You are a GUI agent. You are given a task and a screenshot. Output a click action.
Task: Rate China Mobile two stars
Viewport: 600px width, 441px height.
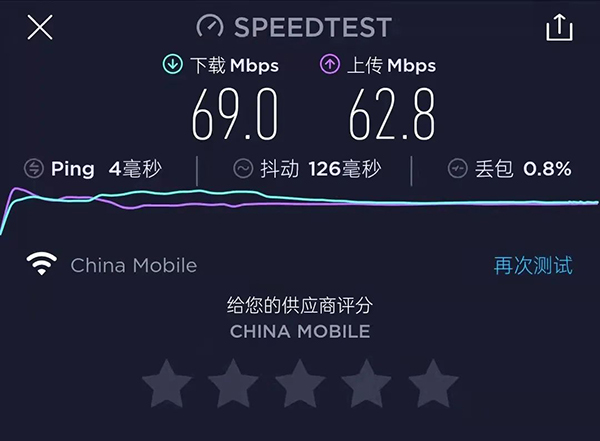pyautogui.click(x=233, y=384)
